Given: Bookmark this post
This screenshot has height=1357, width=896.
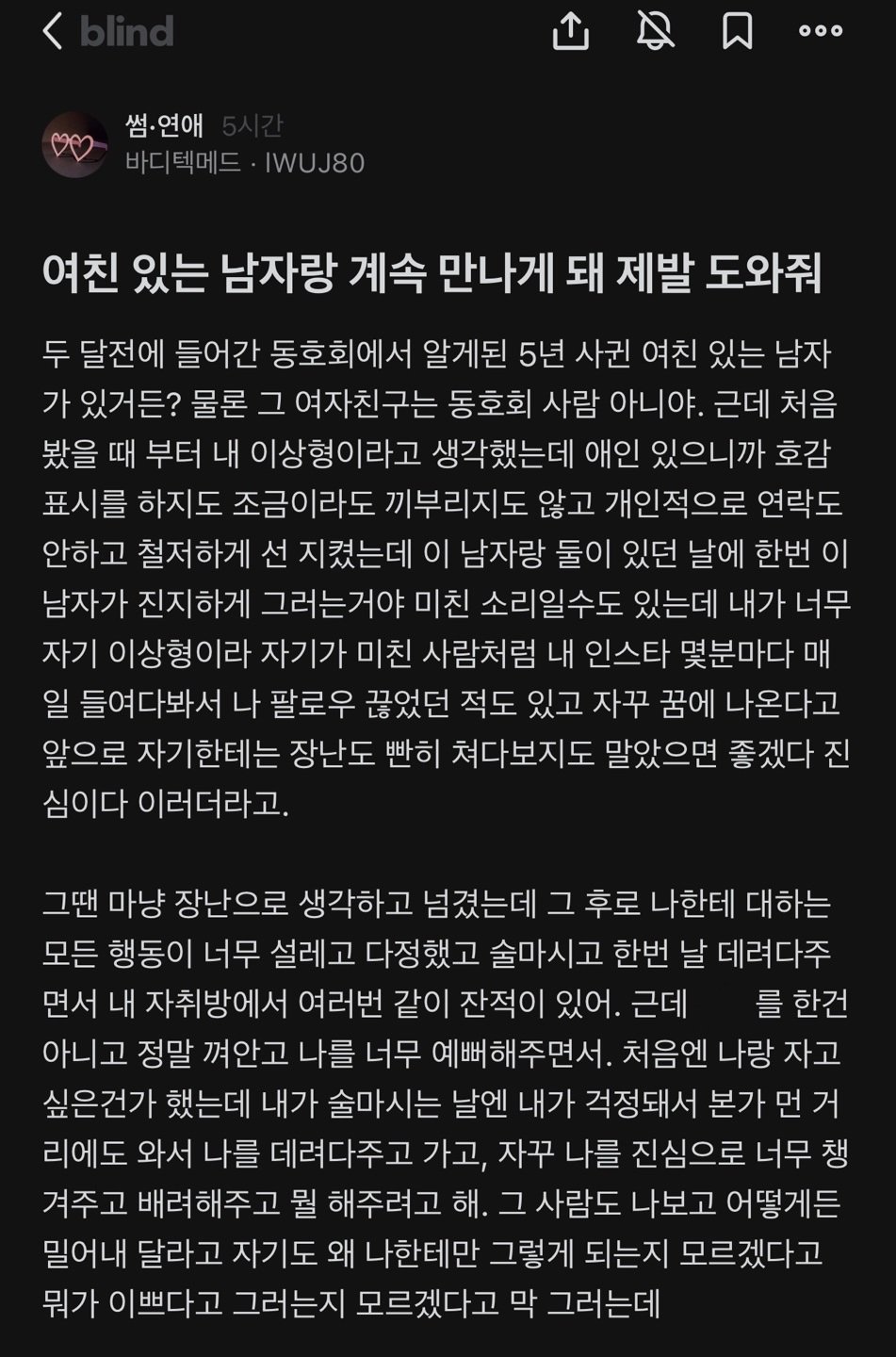Looking at the screenshot, I should coord(737,32).
